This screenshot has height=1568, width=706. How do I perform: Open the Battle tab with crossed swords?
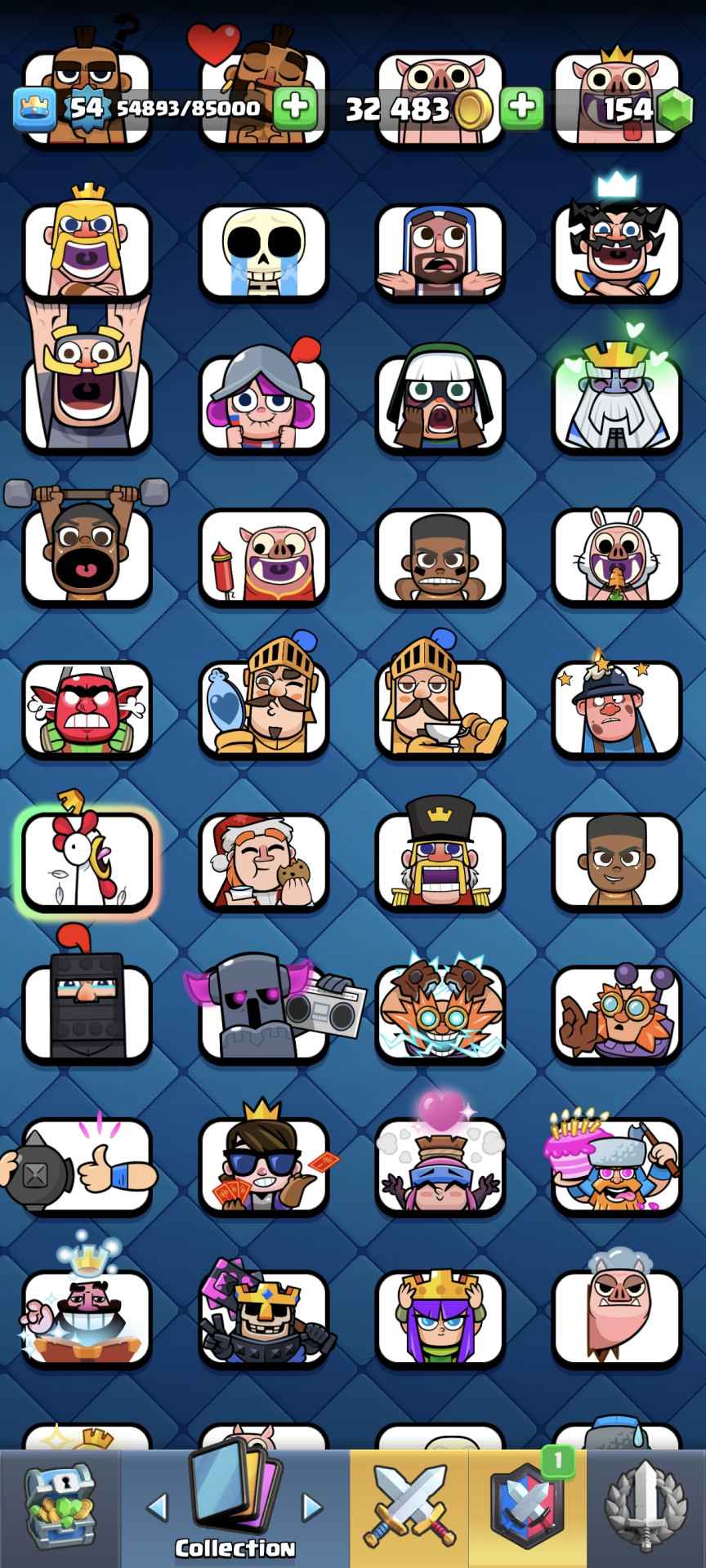[409, 1508]
